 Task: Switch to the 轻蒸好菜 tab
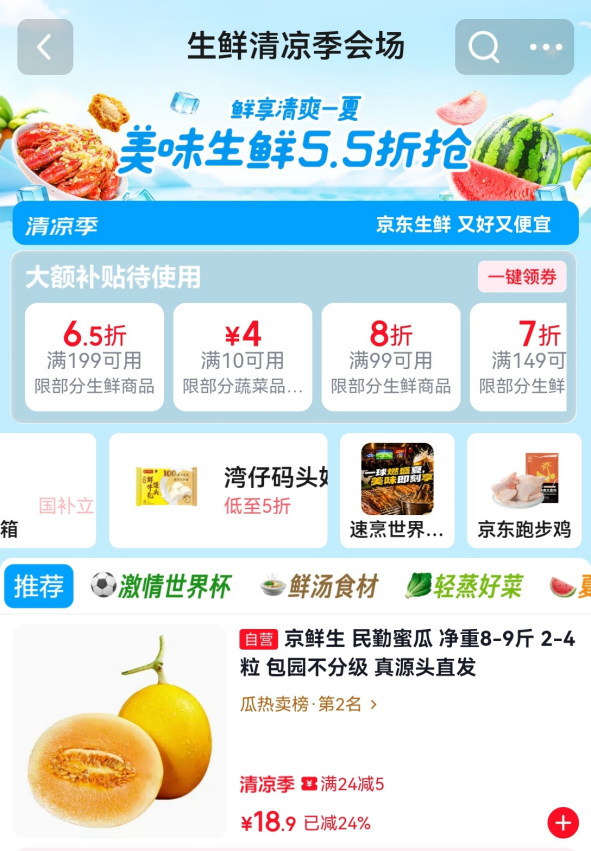[x=464, y=586]
